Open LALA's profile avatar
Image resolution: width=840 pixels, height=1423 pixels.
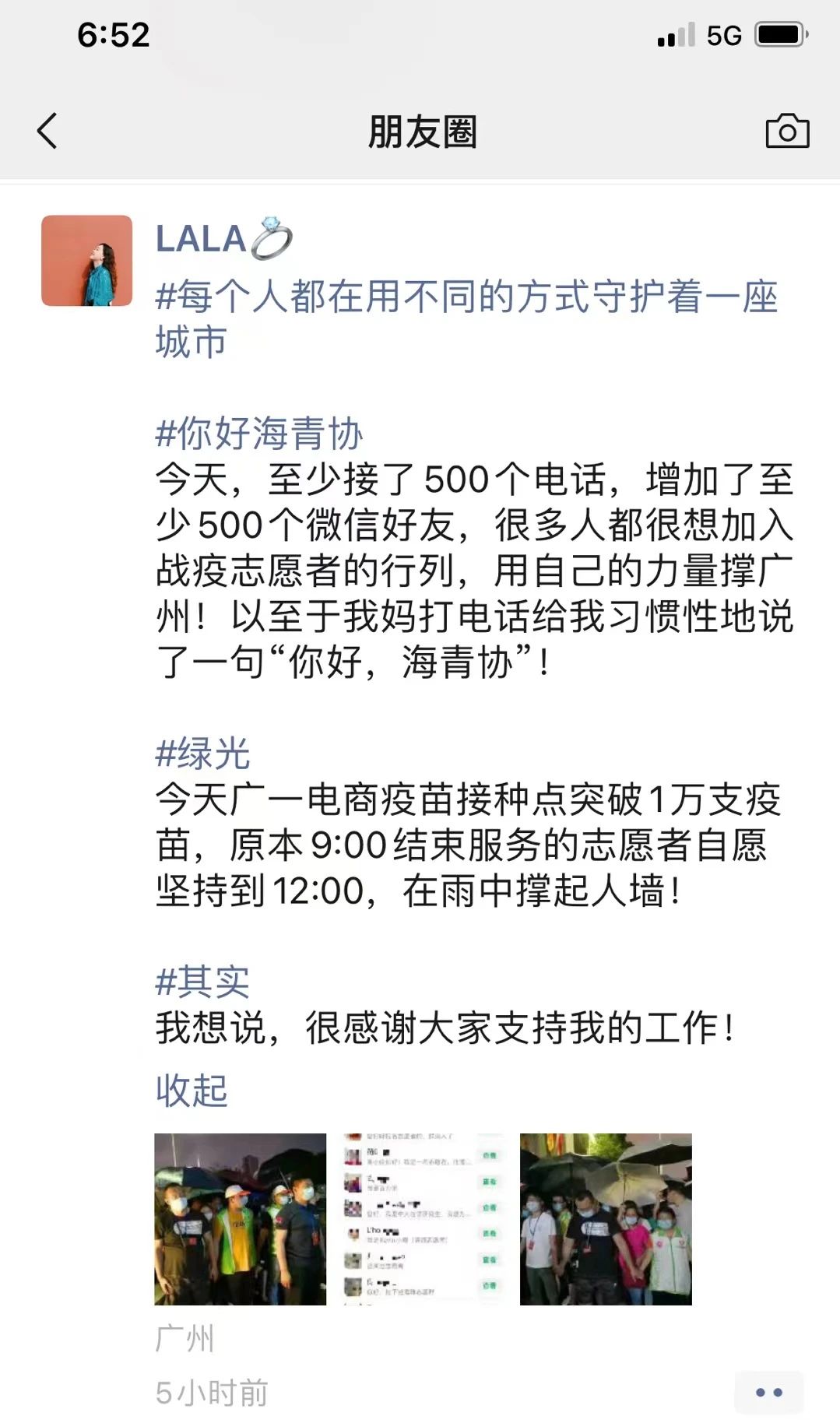(86, 261)
